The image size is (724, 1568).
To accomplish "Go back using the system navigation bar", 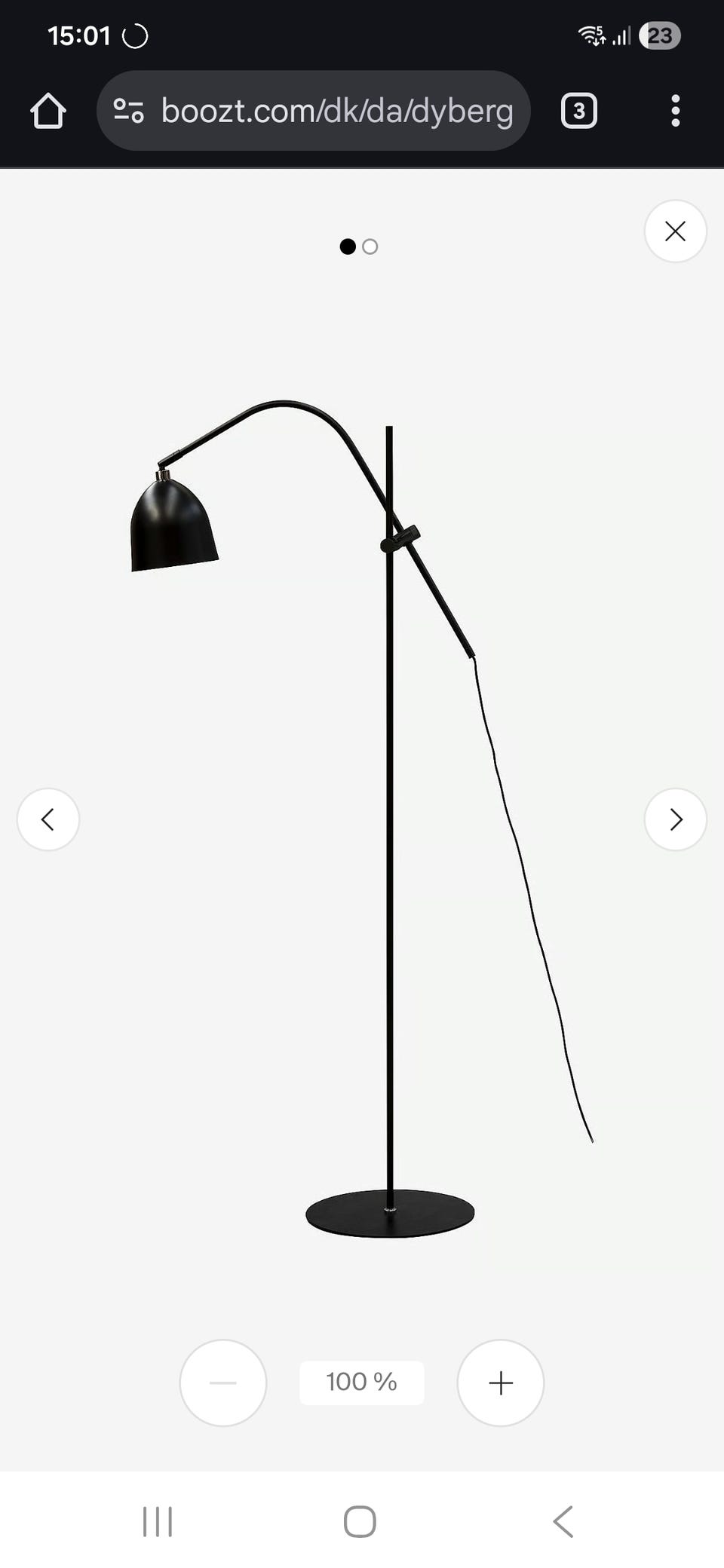I will [563, 1521].
